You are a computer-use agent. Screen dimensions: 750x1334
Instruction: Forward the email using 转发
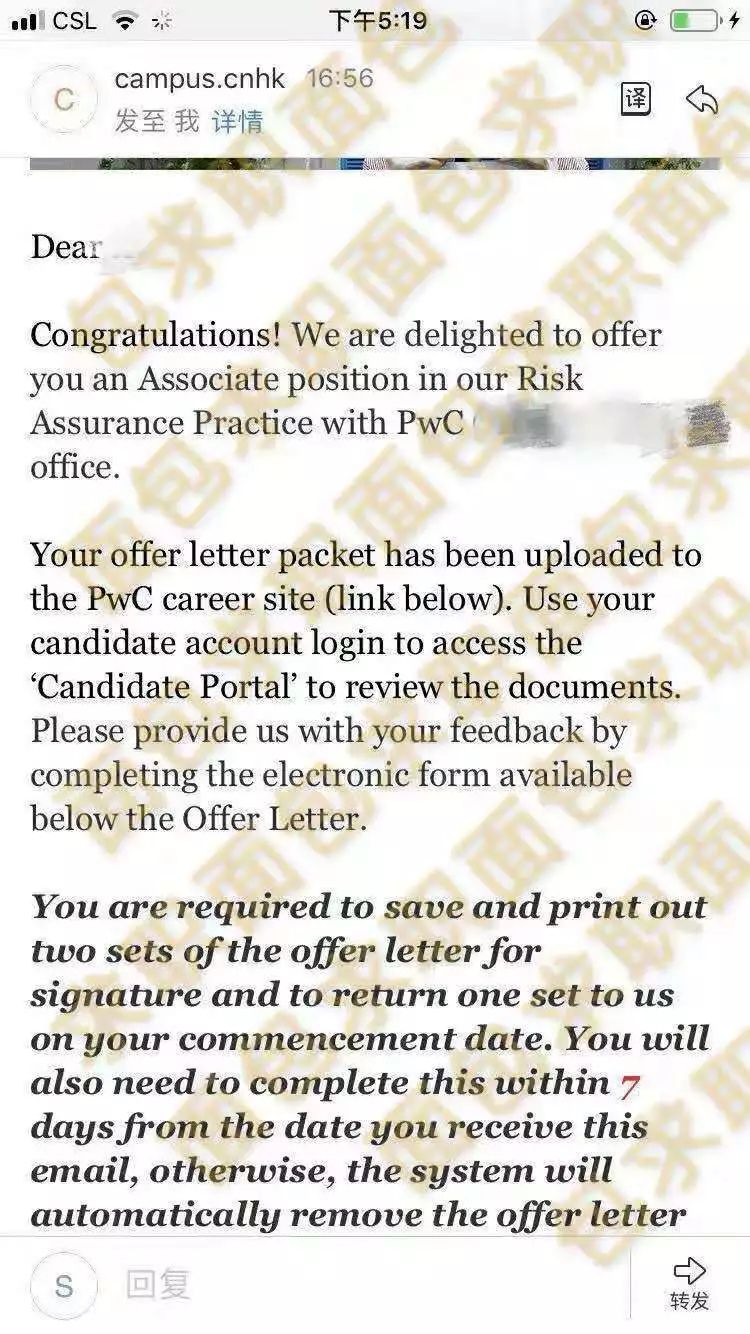[x=690, y=1283]
